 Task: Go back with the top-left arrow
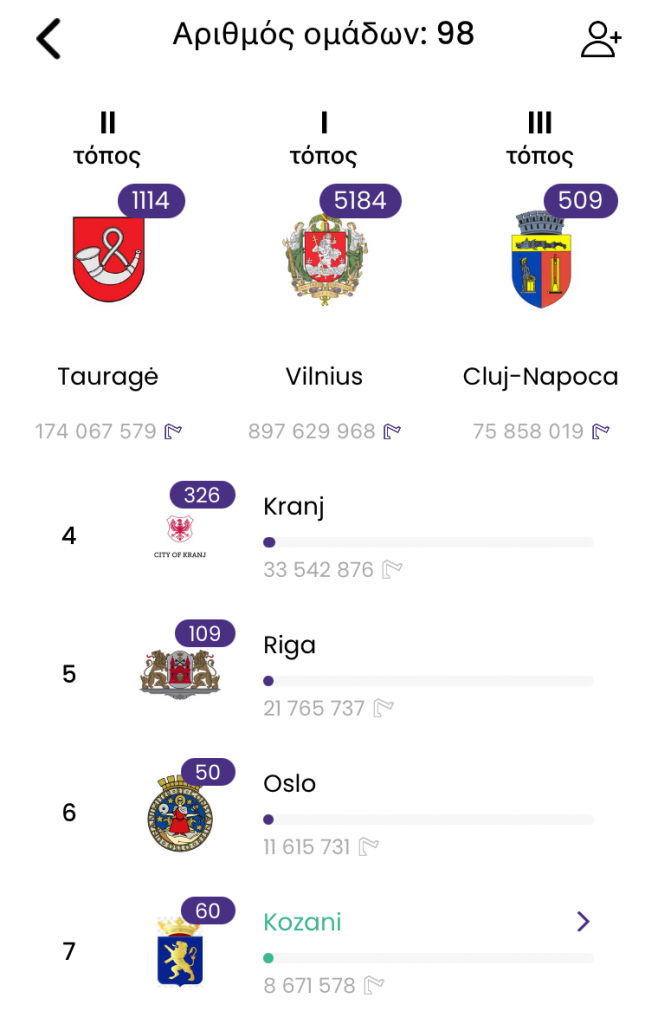click(48, 39)
